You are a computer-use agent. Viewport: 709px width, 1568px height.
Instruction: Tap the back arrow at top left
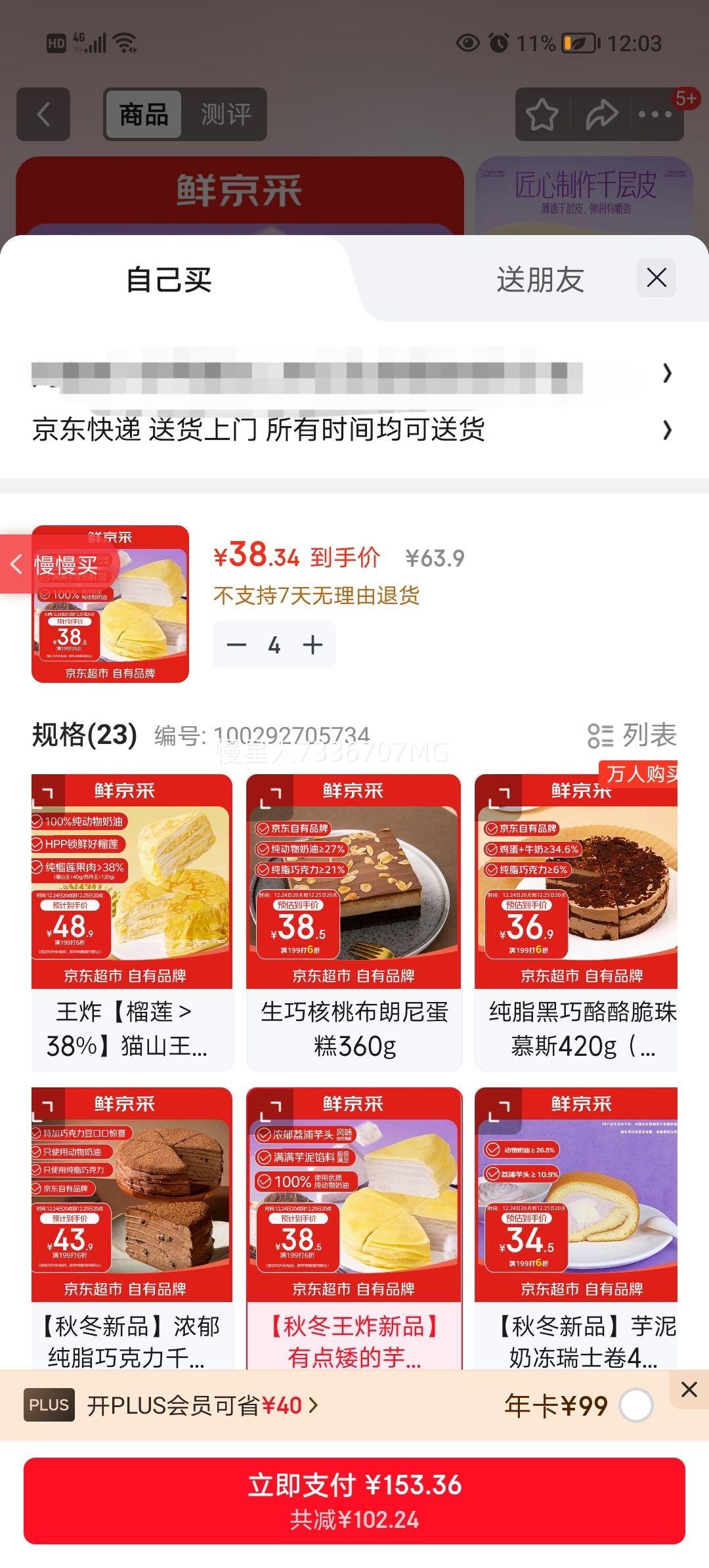click(x=43, y=113)
